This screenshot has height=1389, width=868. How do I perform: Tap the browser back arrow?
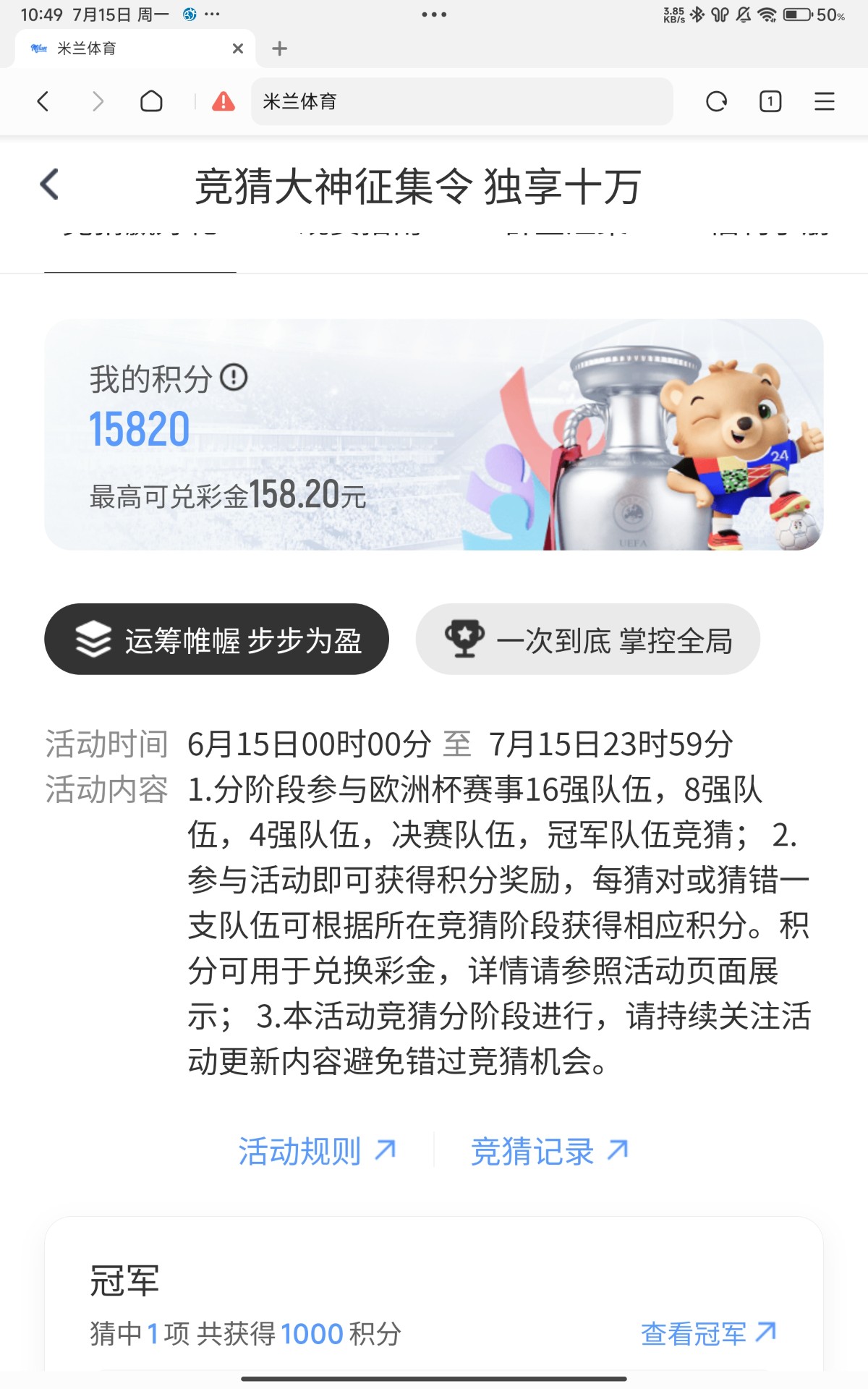pos(43,101)
